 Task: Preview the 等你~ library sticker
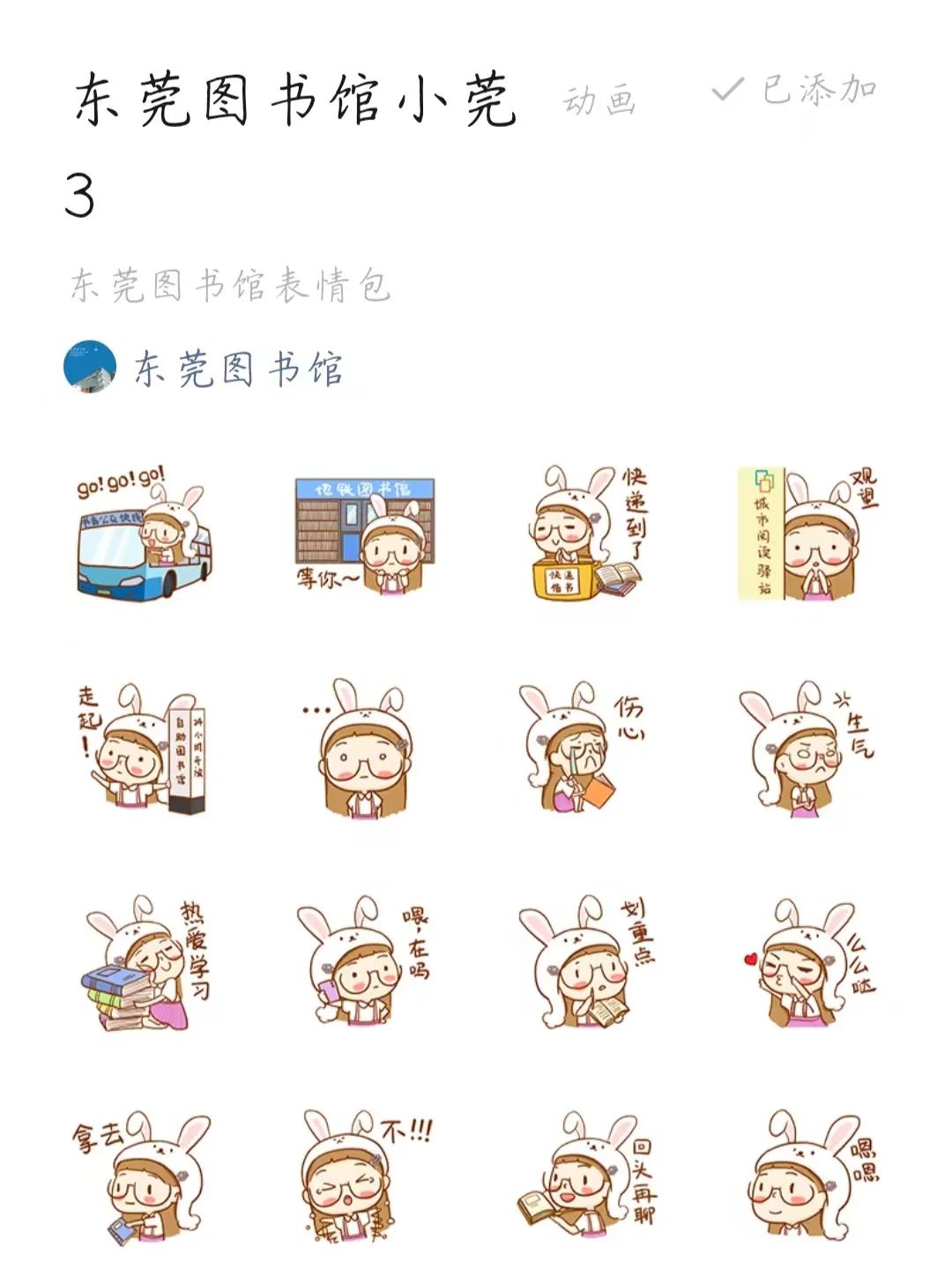365,534
